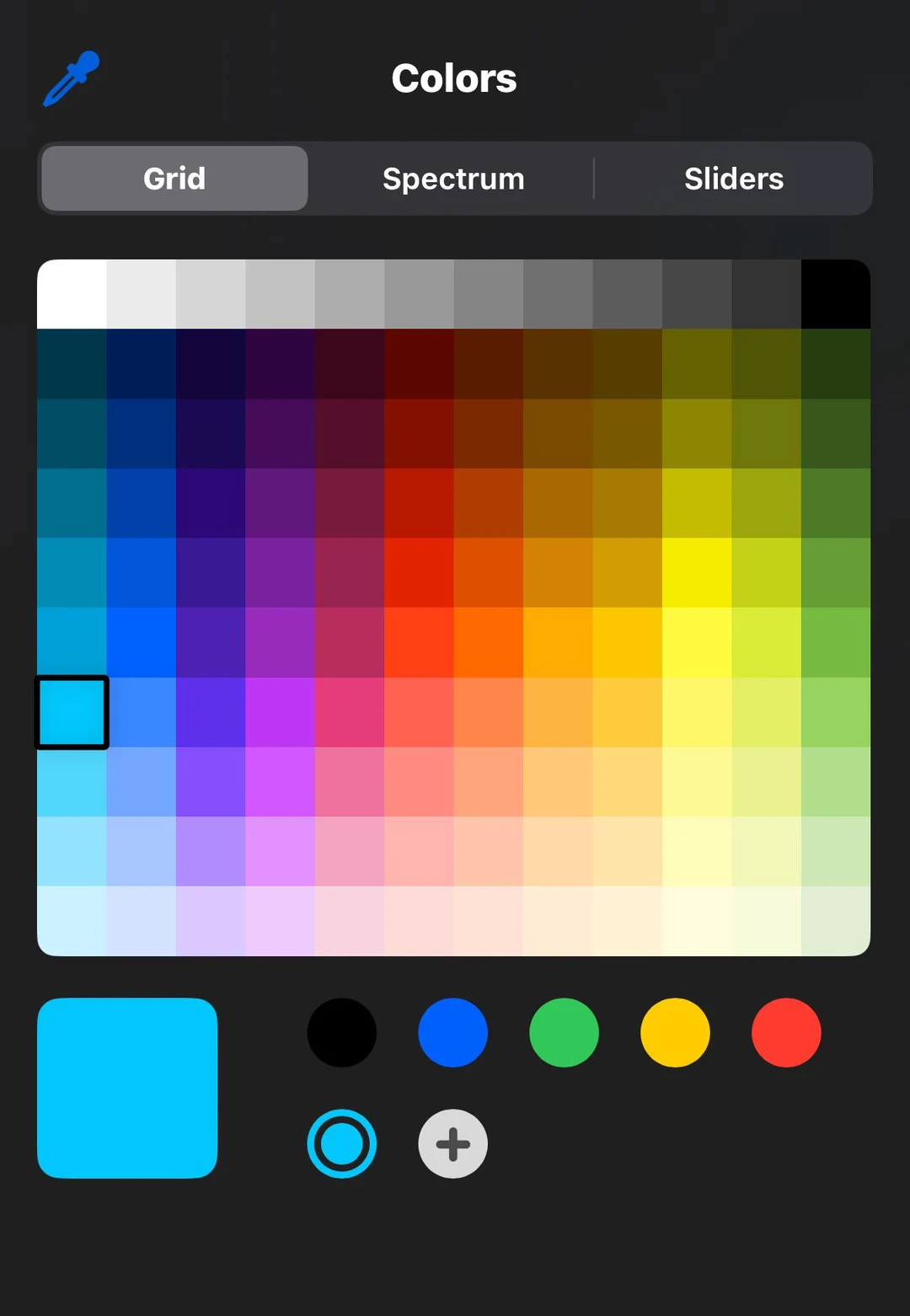Select the ringed cyan saved swatch
Image resolution: width=910 pixels, height=1316 pixels.
click(x=341, y=1143)
